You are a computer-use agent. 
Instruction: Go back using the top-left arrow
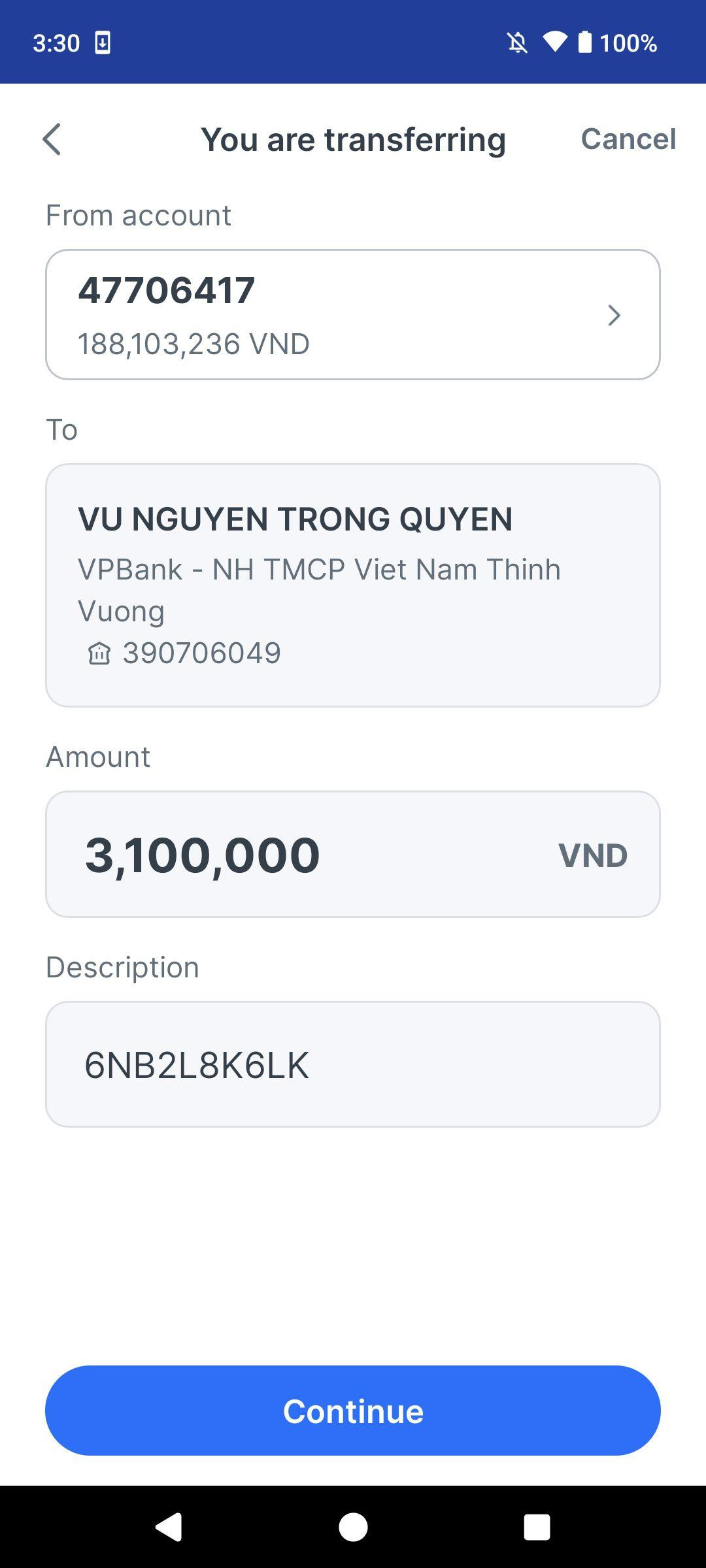tap(52, 139)
